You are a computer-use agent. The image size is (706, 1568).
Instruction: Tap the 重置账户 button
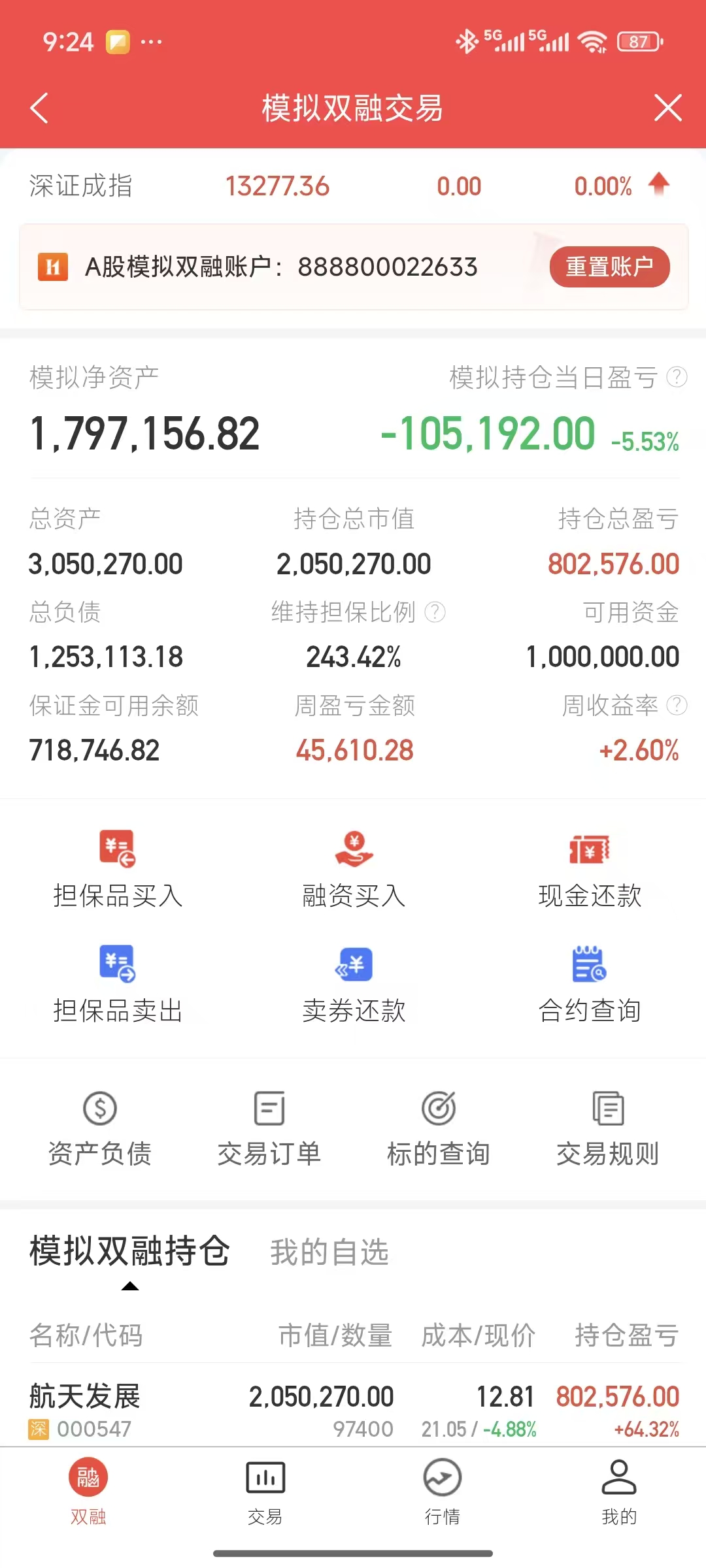[609, 267]
